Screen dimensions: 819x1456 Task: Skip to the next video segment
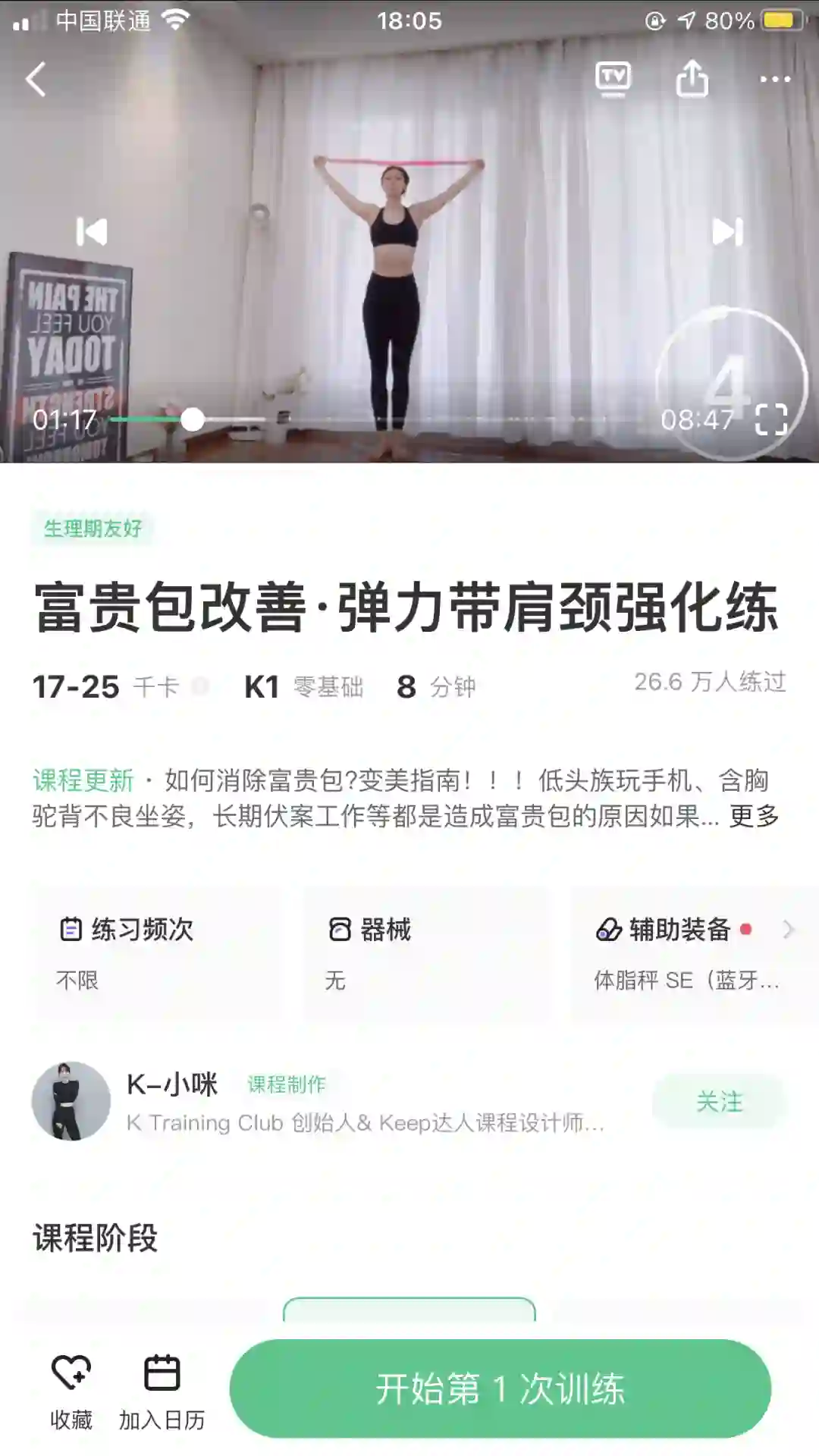coord(727,232)
